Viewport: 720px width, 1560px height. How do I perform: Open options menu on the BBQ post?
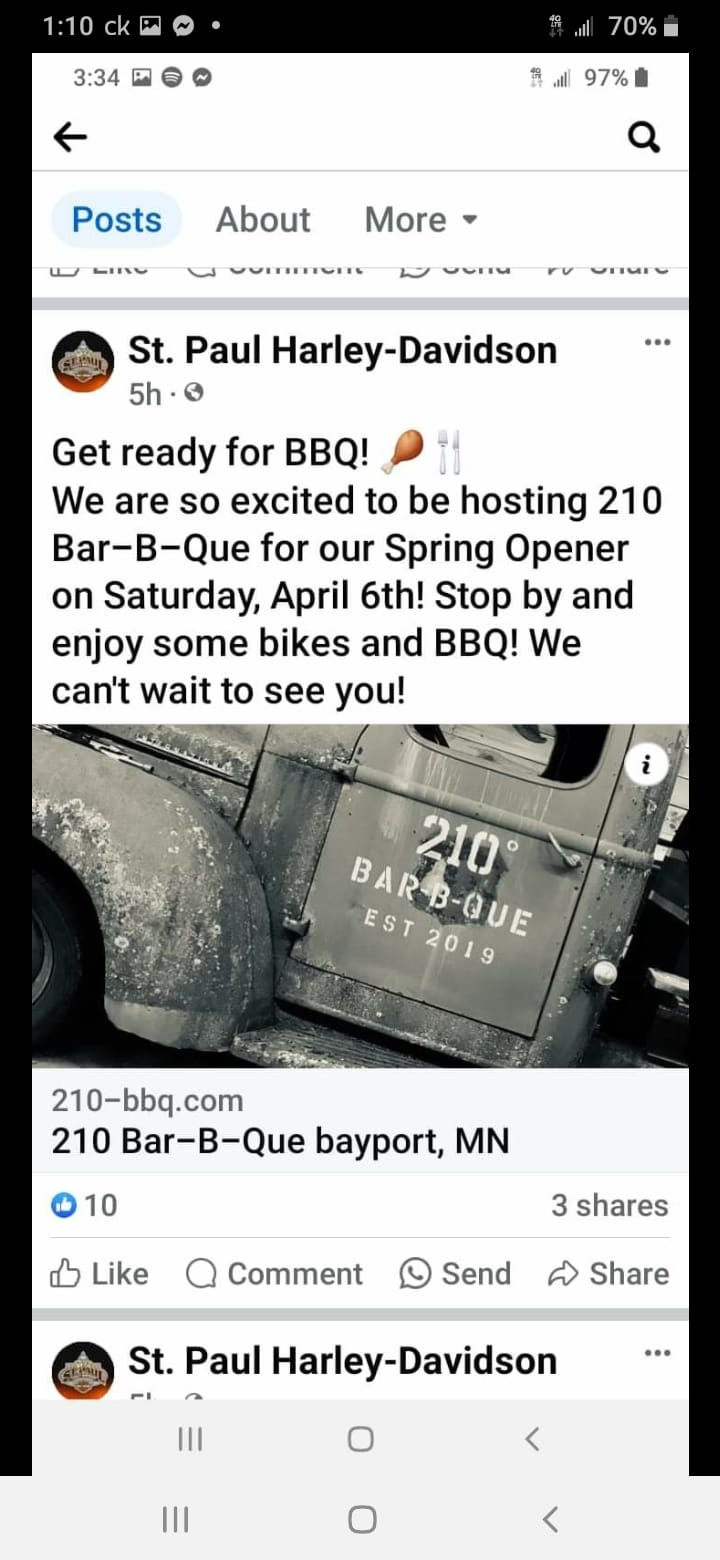657,343
